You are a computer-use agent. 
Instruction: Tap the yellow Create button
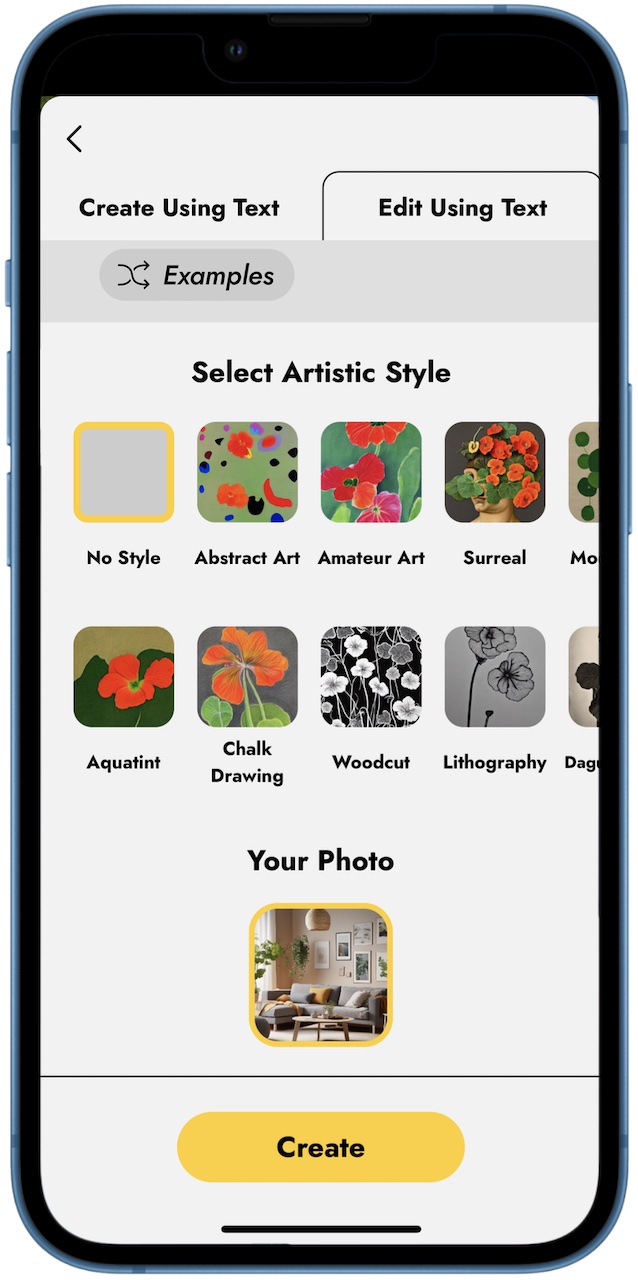pos(320,1147)
